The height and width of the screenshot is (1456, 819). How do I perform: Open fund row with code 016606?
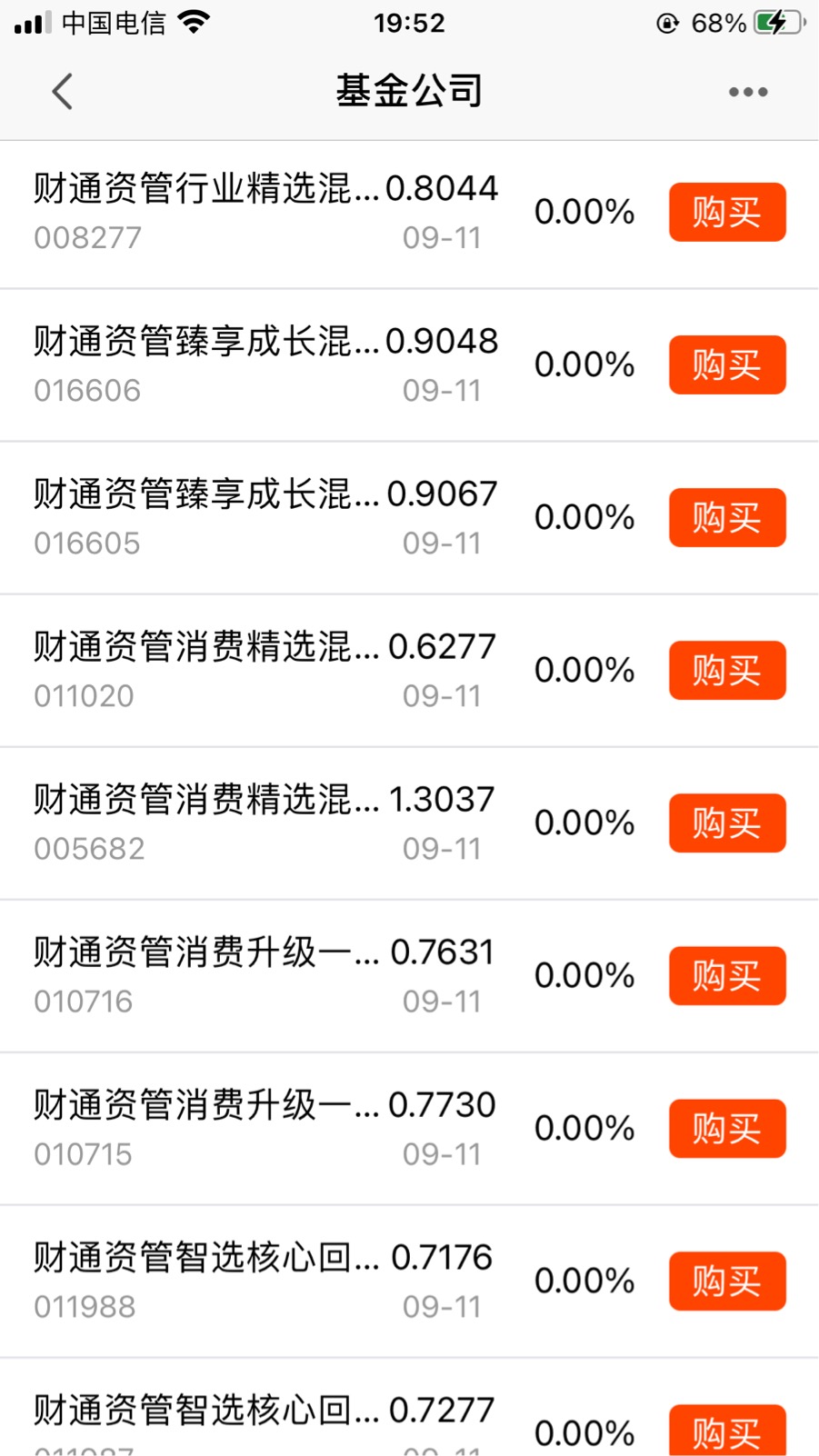click(x=409, y=365)
